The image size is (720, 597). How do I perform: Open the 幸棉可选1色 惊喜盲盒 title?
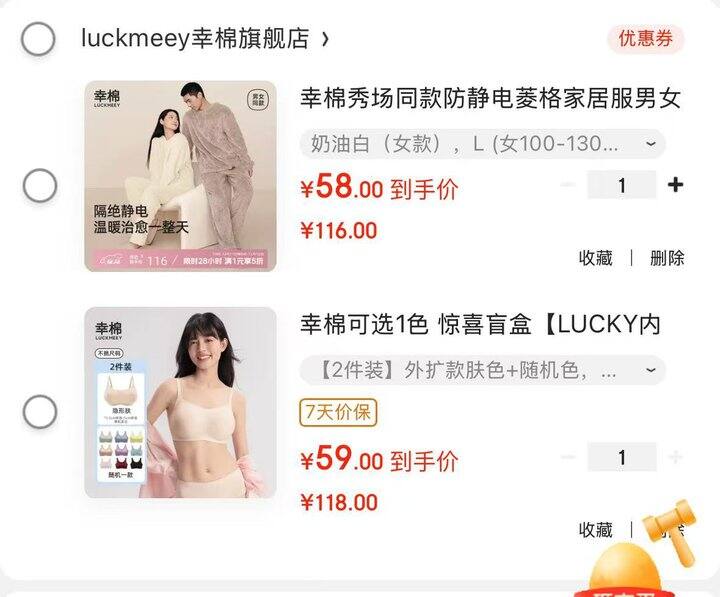(480, 325)
